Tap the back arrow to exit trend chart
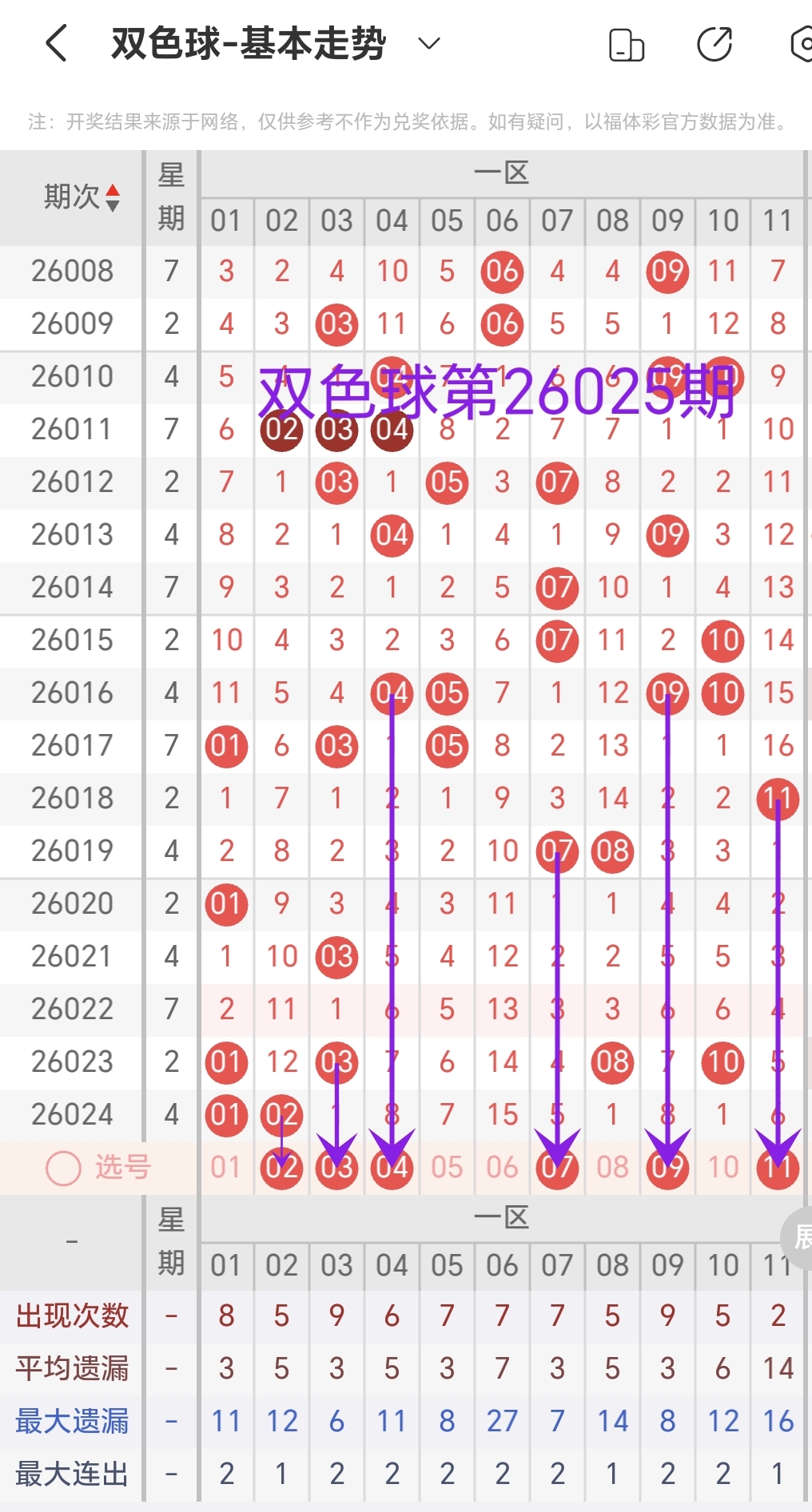 click(x=55, y=44)
